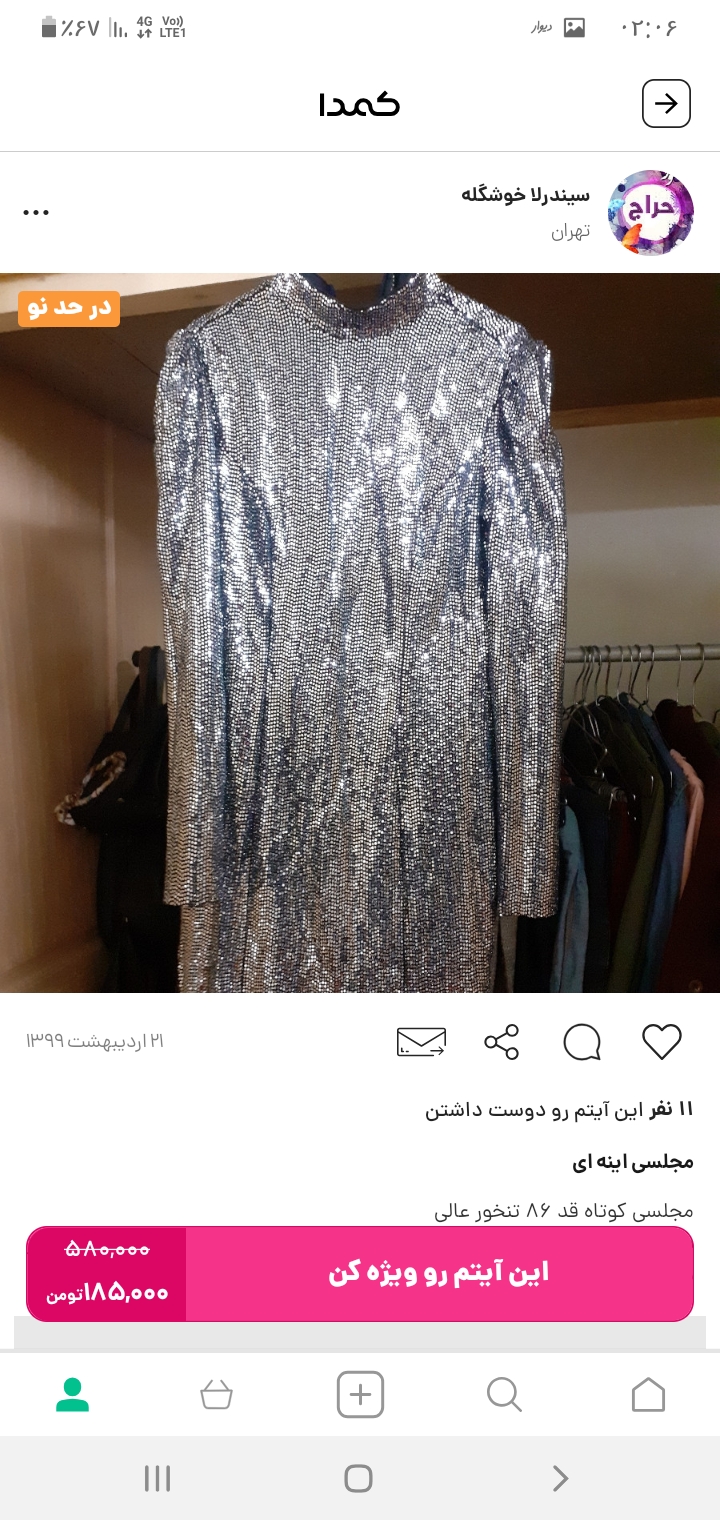This screenshot has height=1520, width=720.
Task: Open the three-dot overflow menu
Action: point(36,213)
